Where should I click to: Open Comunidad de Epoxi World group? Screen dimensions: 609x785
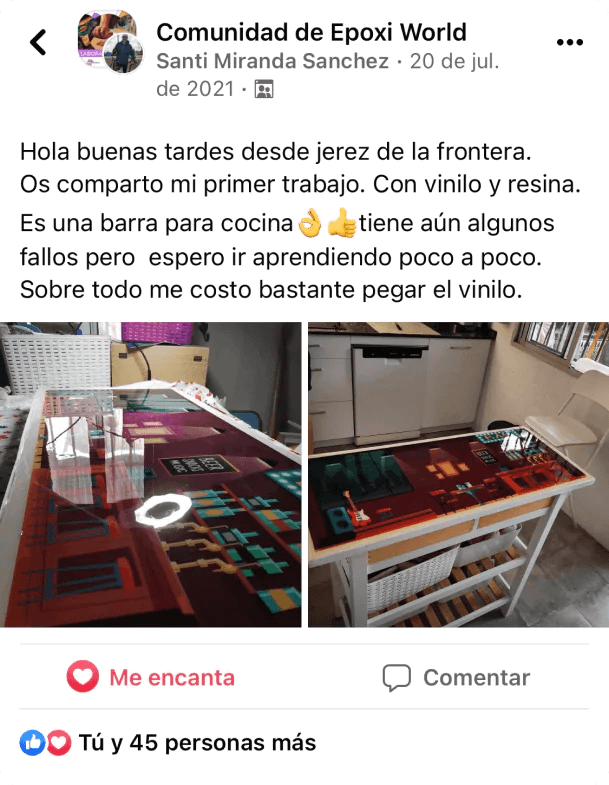(x=311, y=32)
